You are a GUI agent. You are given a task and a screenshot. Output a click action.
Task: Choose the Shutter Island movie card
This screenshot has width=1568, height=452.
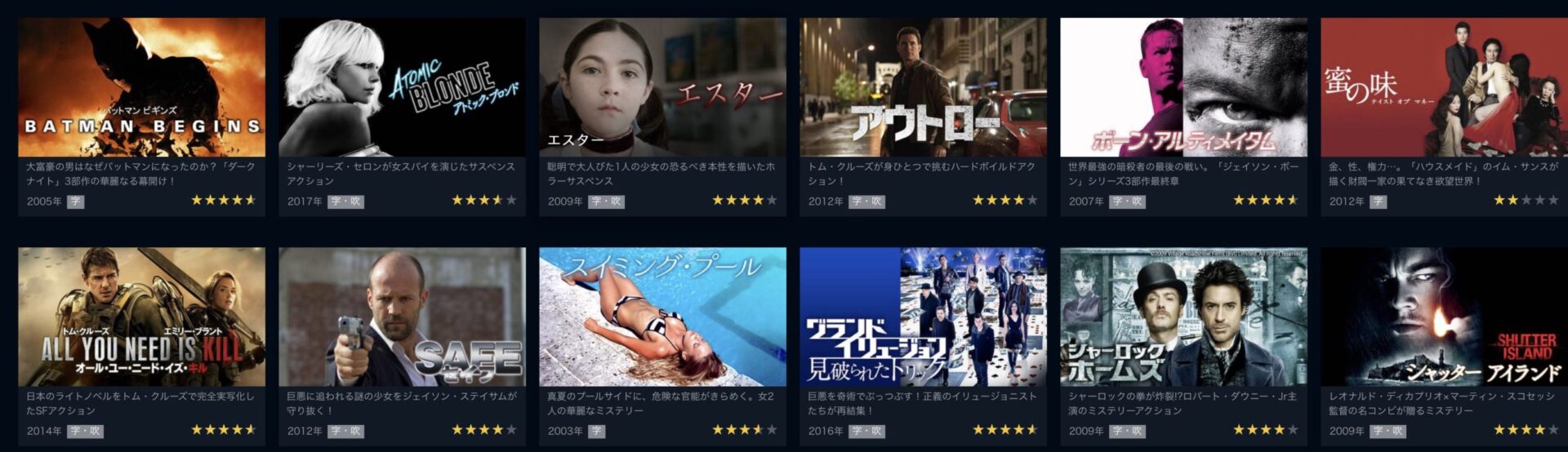(x=1443, y=317)
